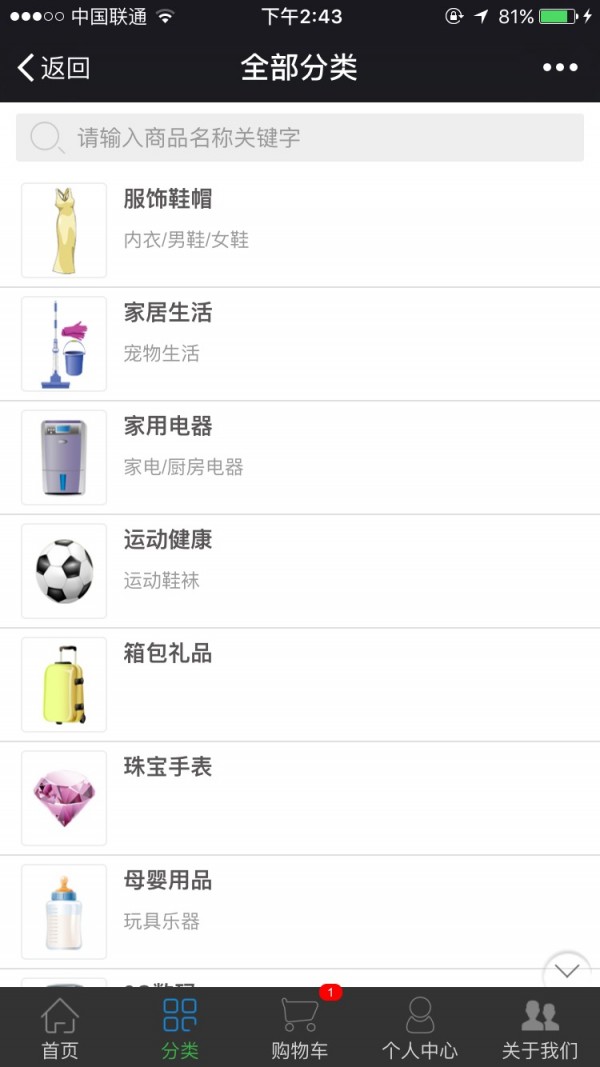The width and height of the screenshot is (600, 1067).
Task: Open the 购物车 tab
Action: pos(300,1028)
